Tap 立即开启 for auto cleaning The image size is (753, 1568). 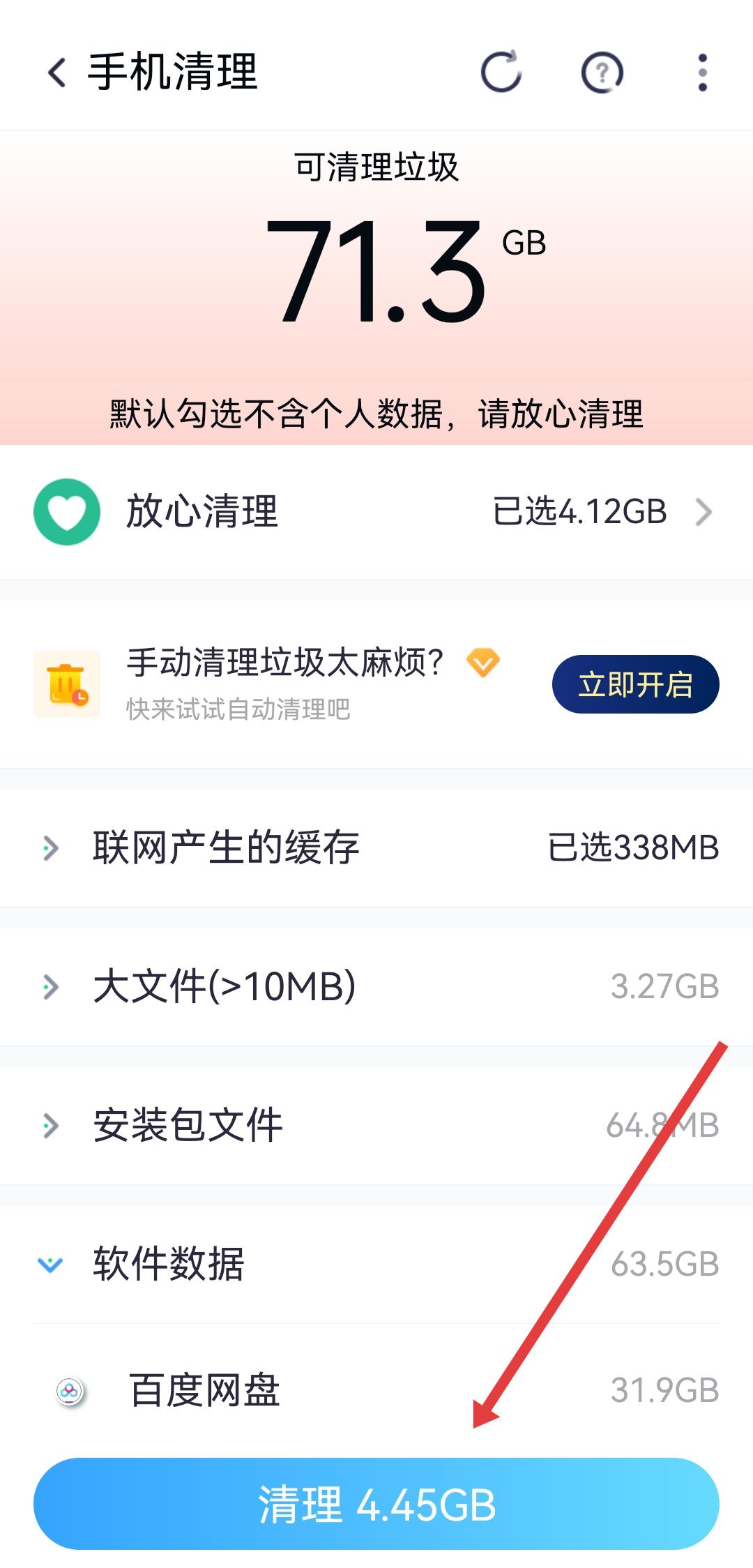coord(635,684)
